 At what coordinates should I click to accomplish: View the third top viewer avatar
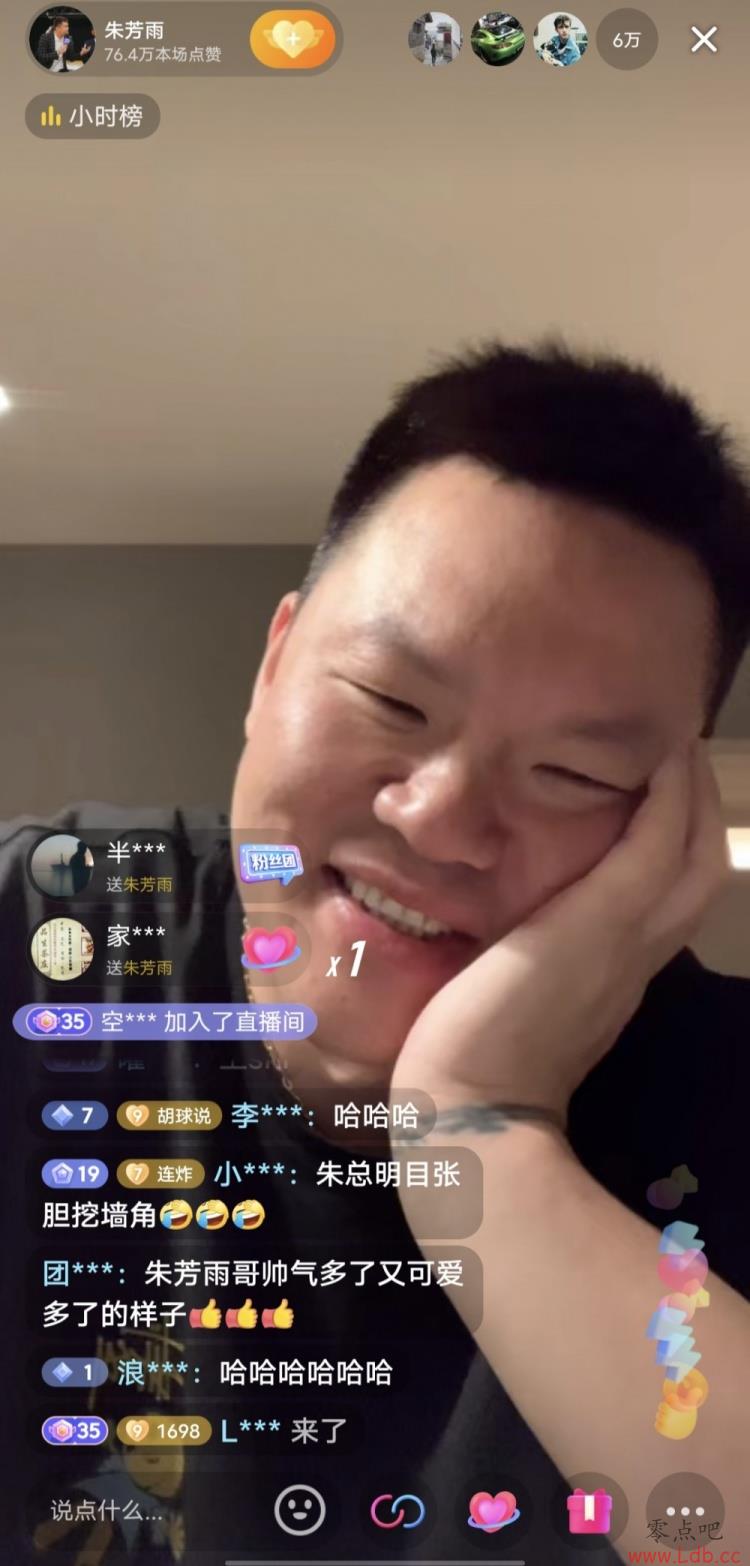pyautogui.click(x=560, y=40)
